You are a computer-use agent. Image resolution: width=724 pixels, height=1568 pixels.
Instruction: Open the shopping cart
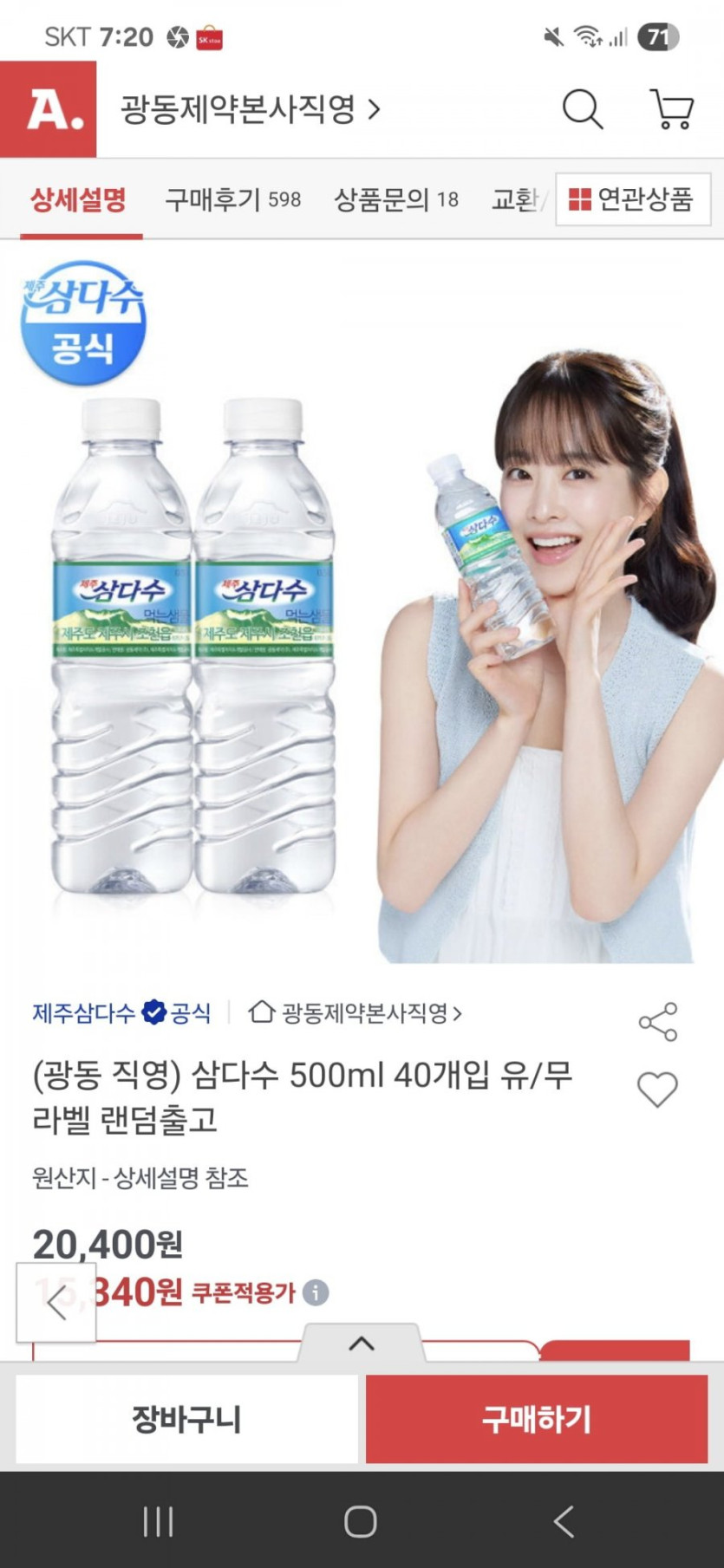(671, 110)
